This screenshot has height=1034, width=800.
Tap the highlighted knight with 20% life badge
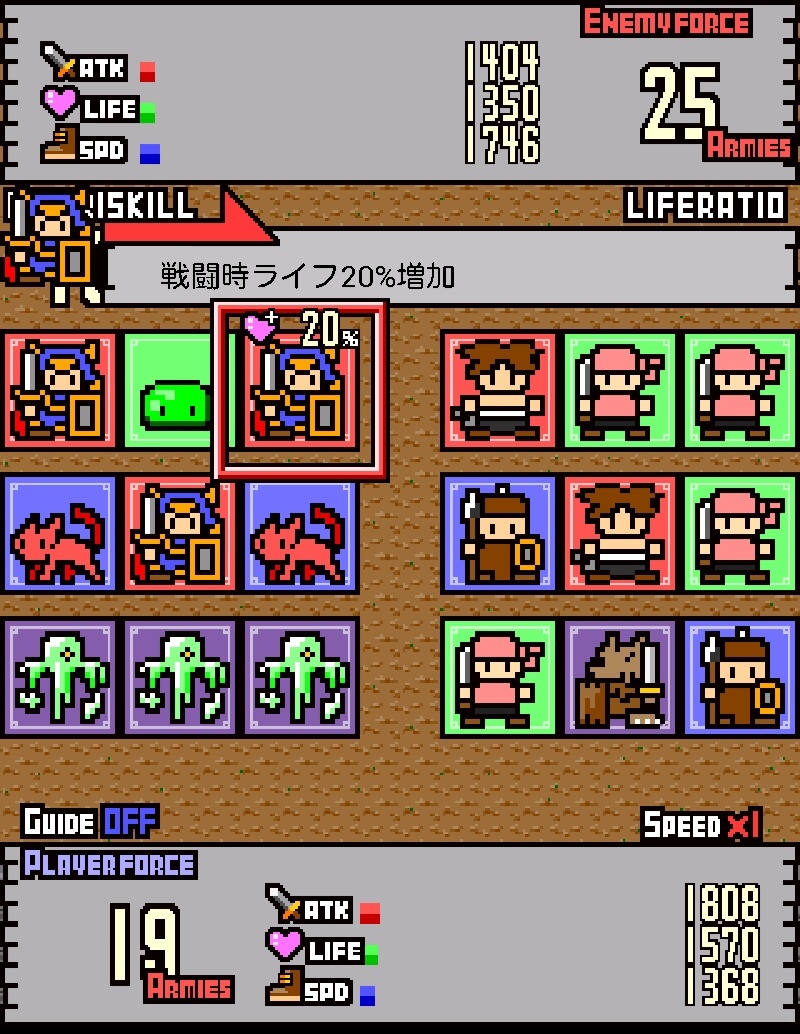[300, 391]
